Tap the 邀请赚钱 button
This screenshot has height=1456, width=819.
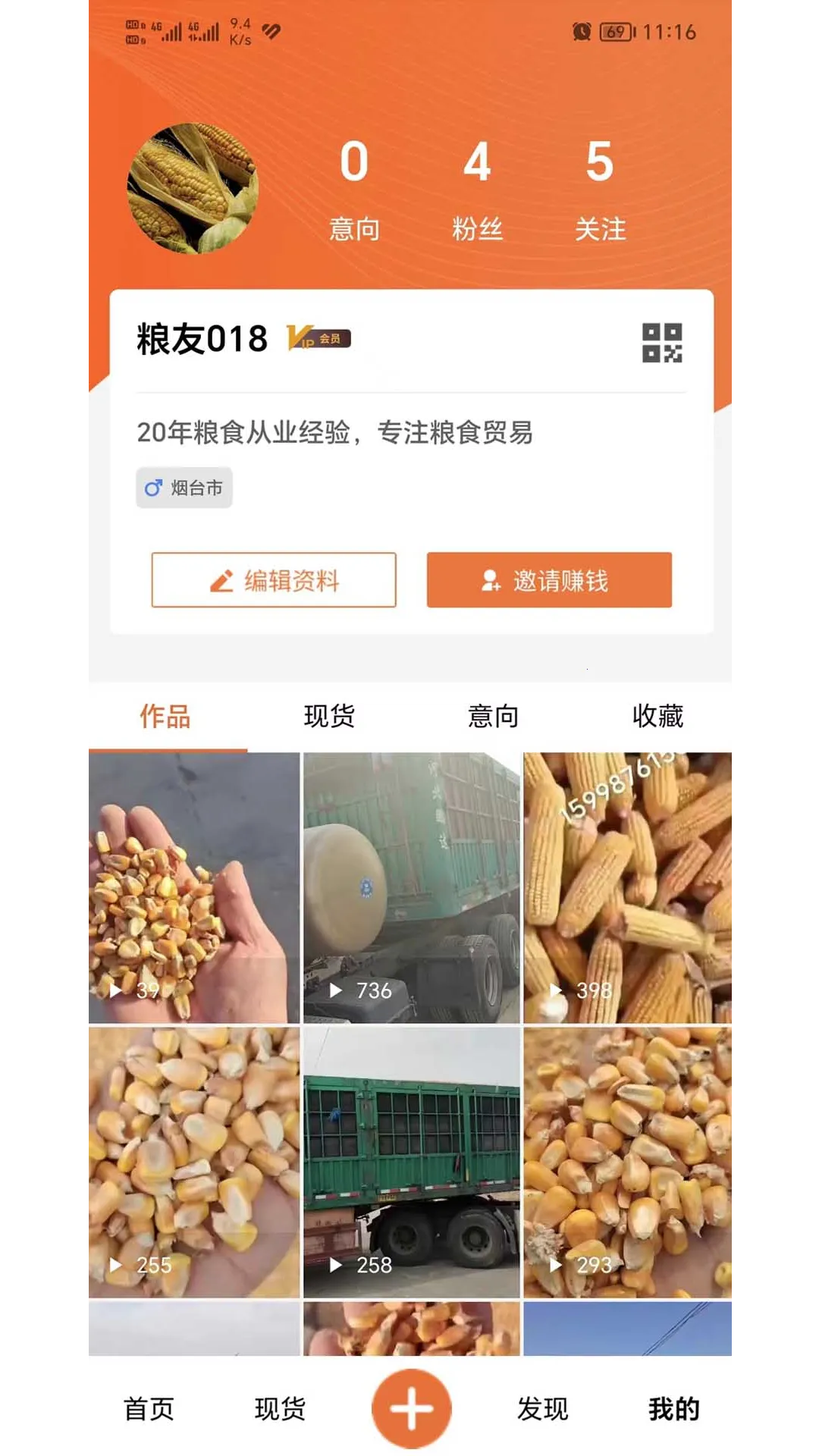pyautogui.click(x=549, y=580)
